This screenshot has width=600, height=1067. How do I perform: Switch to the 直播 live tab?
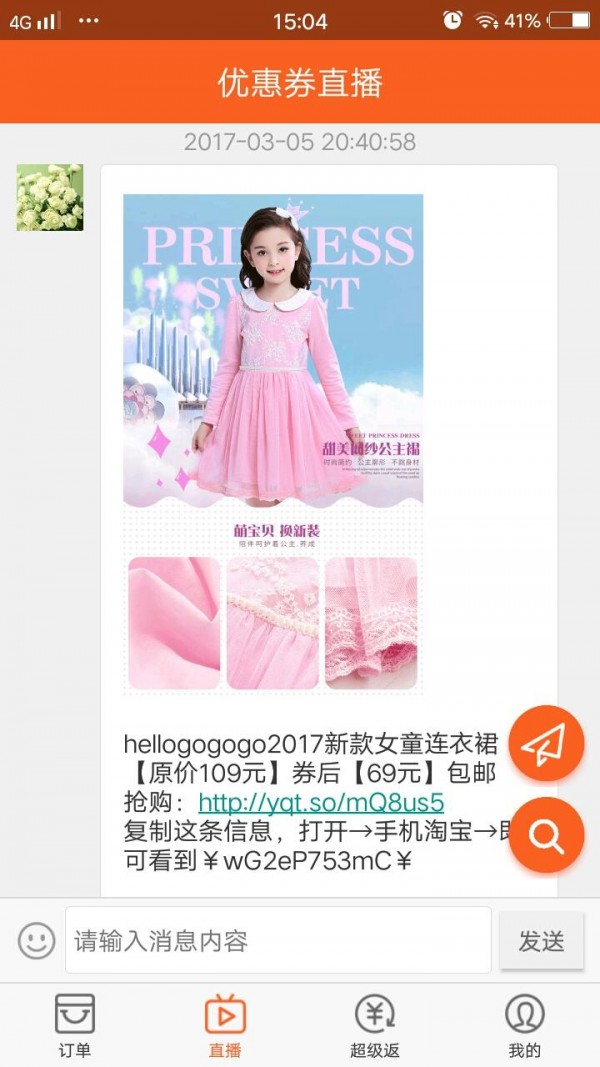(225, 1026)
